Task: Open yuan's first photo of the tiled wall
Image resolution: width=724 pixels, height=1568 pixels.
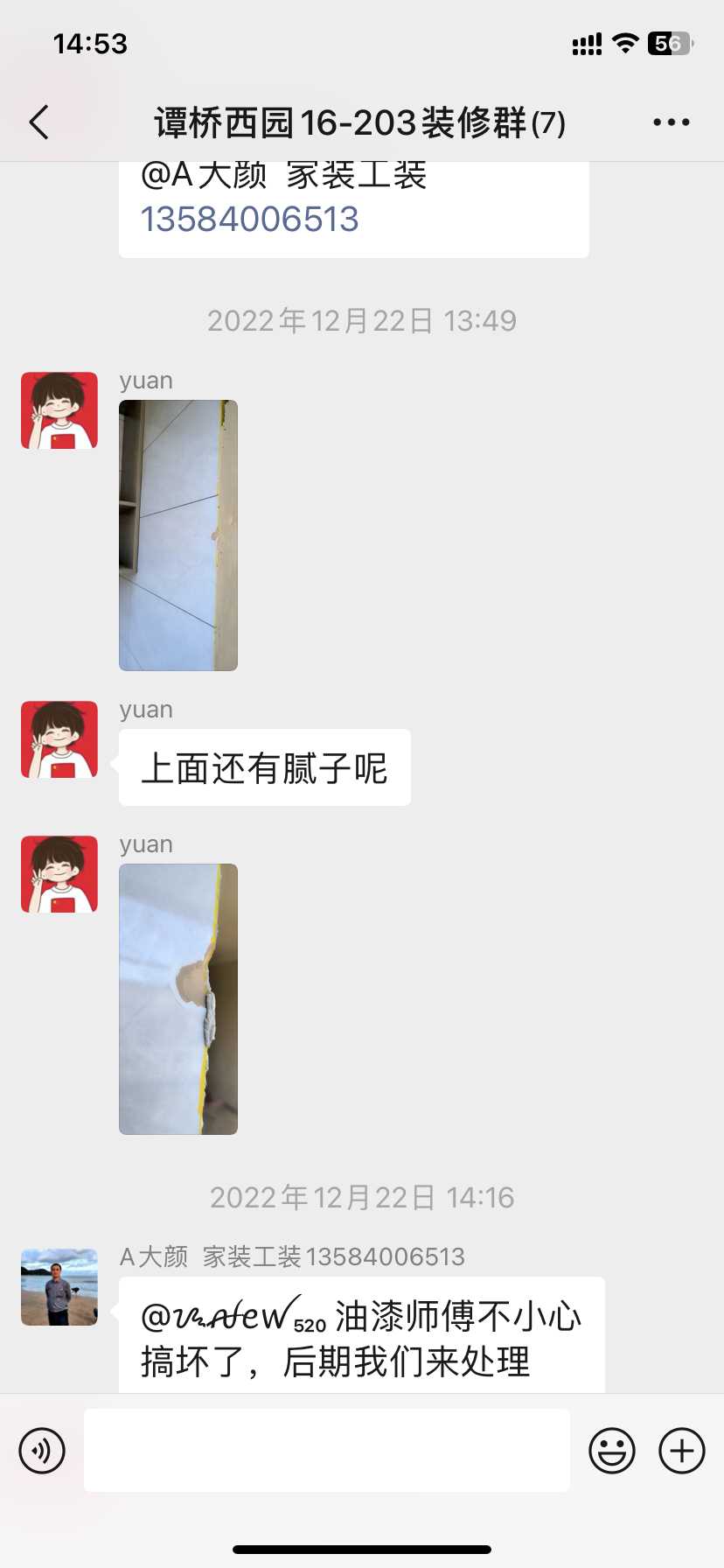Action: point(178,535)
